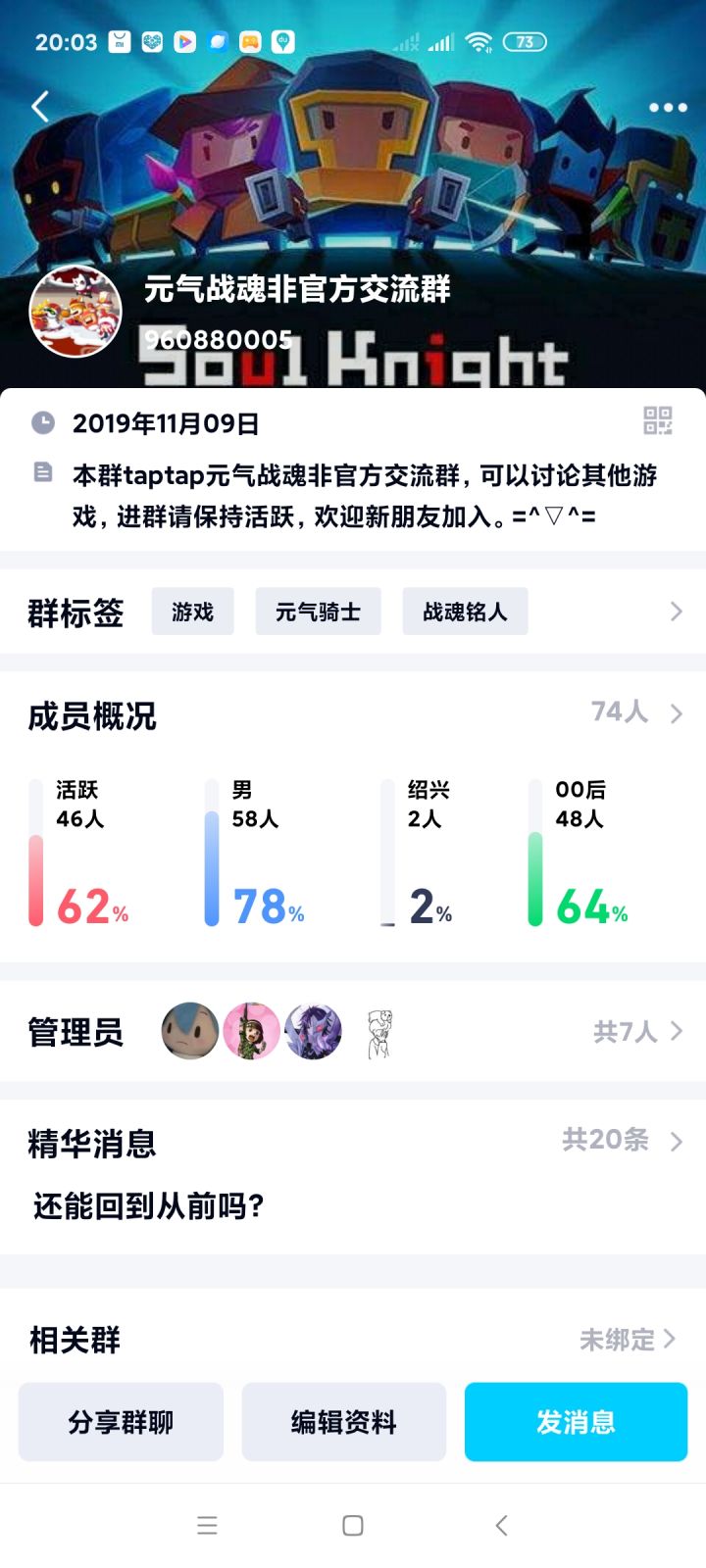Viewport: 706px width, 1568px height.
Task: Open the 管理员 list showing 共7人
Action: 676,1031
